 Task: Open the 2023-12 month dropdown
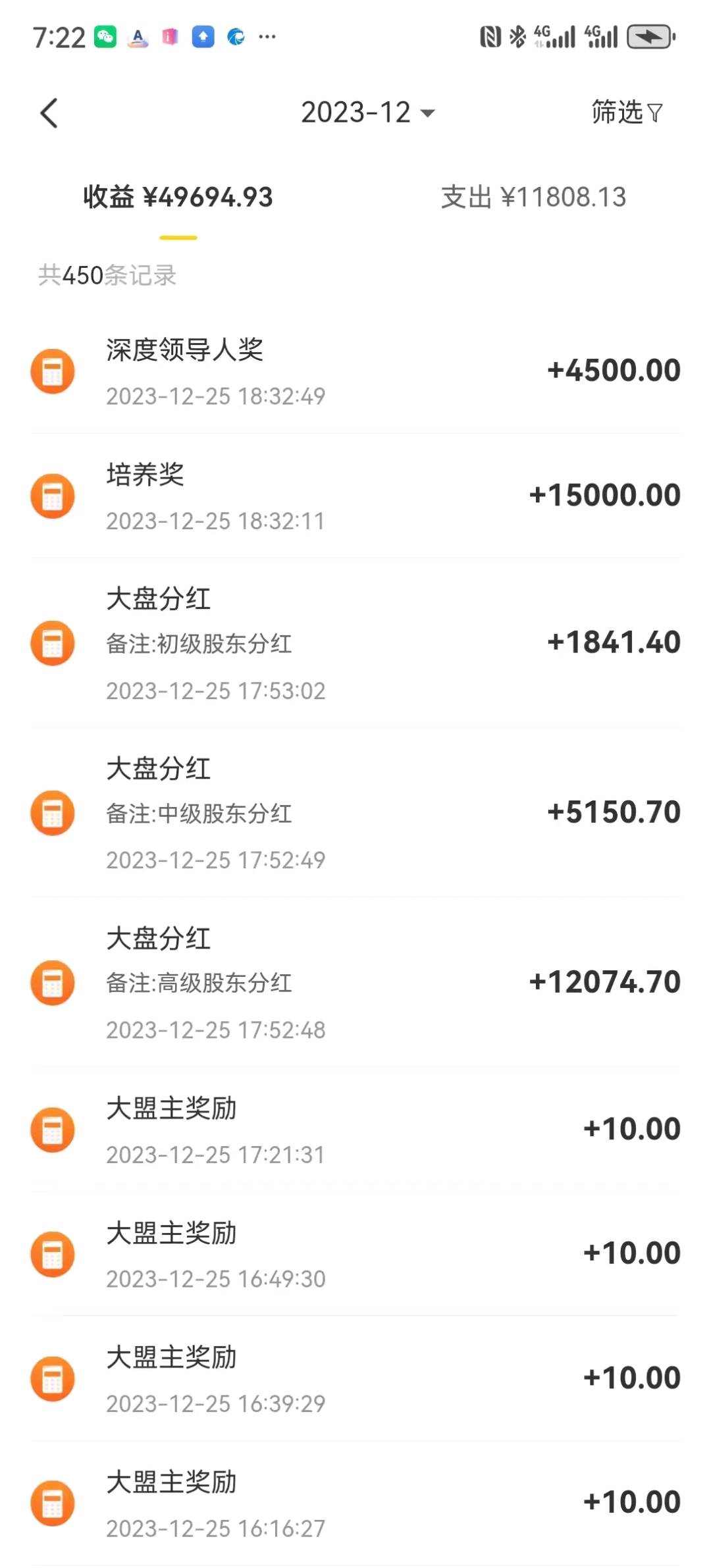coord(367,113)
